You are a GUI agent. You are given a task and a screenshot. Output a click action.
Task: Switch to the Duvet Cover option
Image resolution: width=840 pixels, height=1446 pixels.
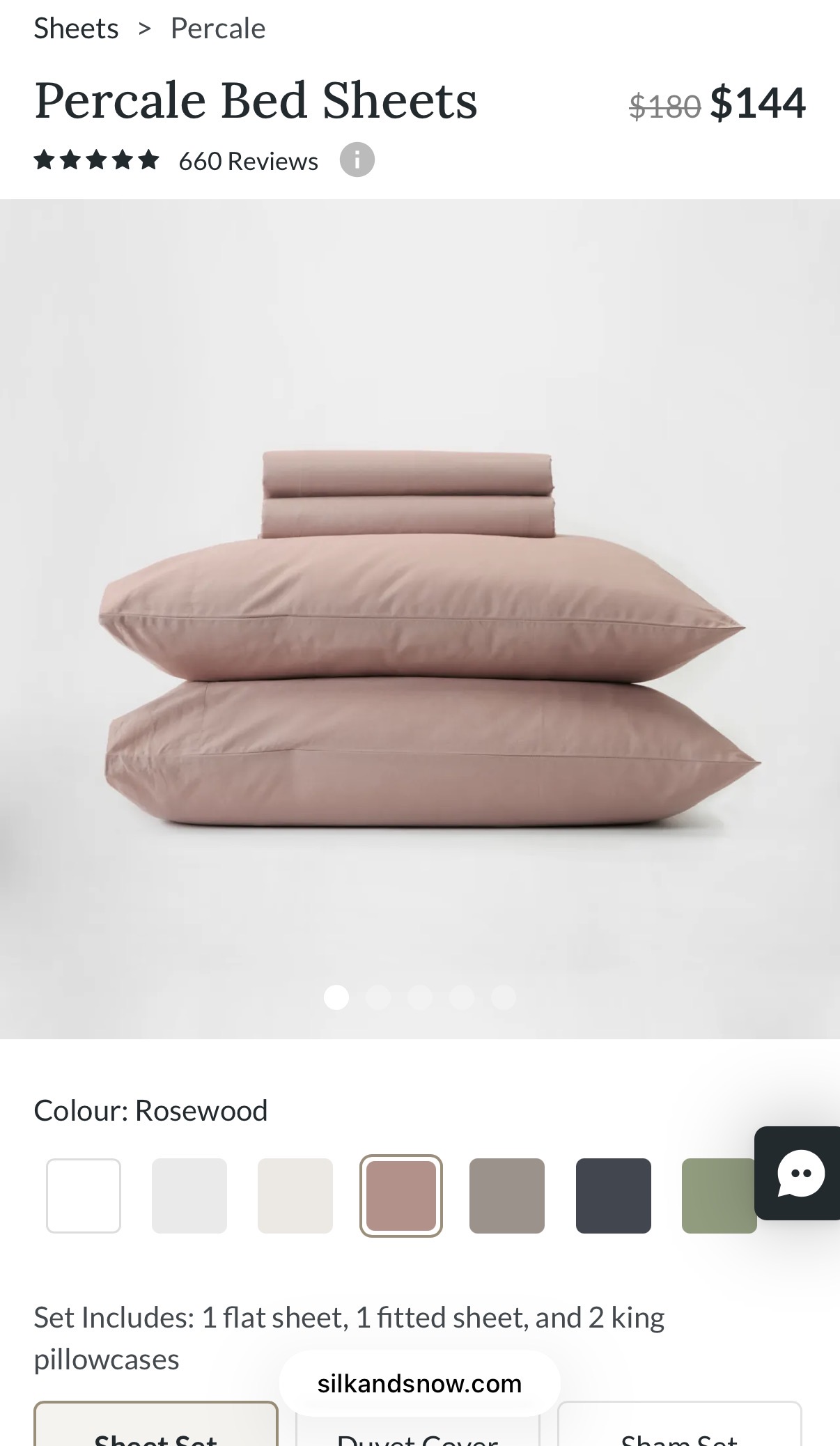pos(418,1433)
